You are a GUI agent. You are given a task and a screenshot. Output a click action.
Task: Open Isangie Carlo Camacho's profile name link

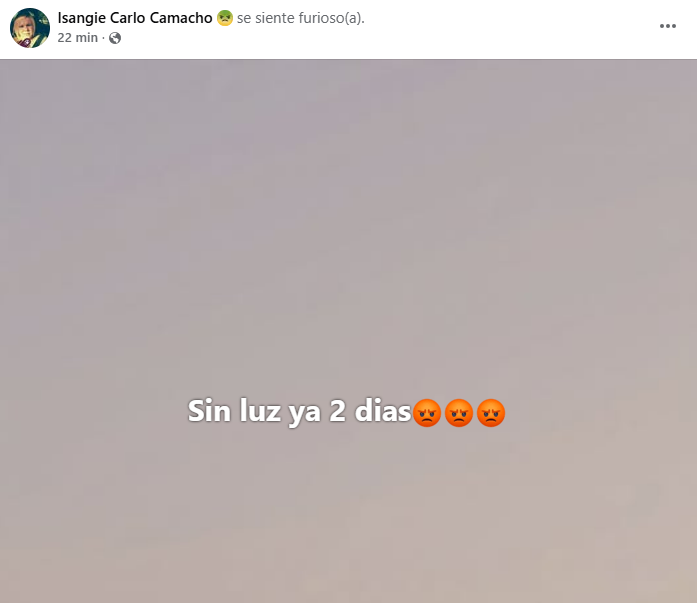click(x=135, y=19)
